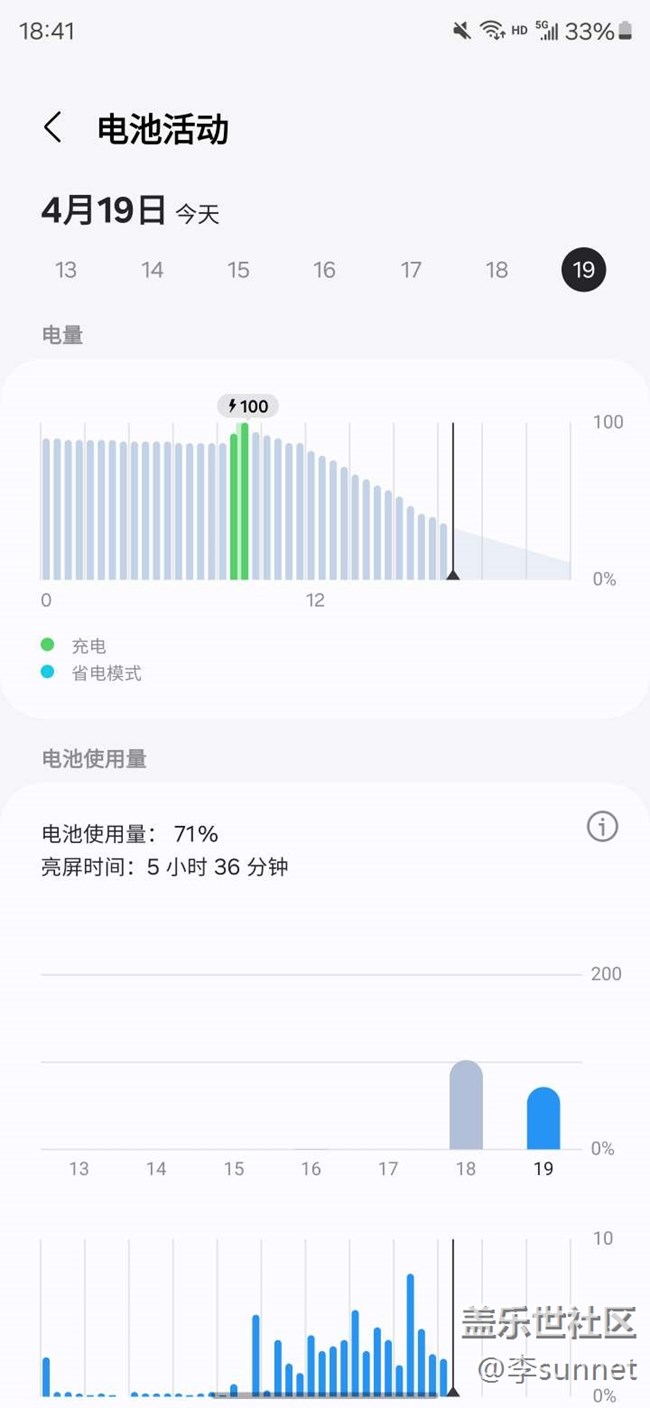
Task: Tap the grey usage bar for day 18
Action: click(x=466, y=1105)
